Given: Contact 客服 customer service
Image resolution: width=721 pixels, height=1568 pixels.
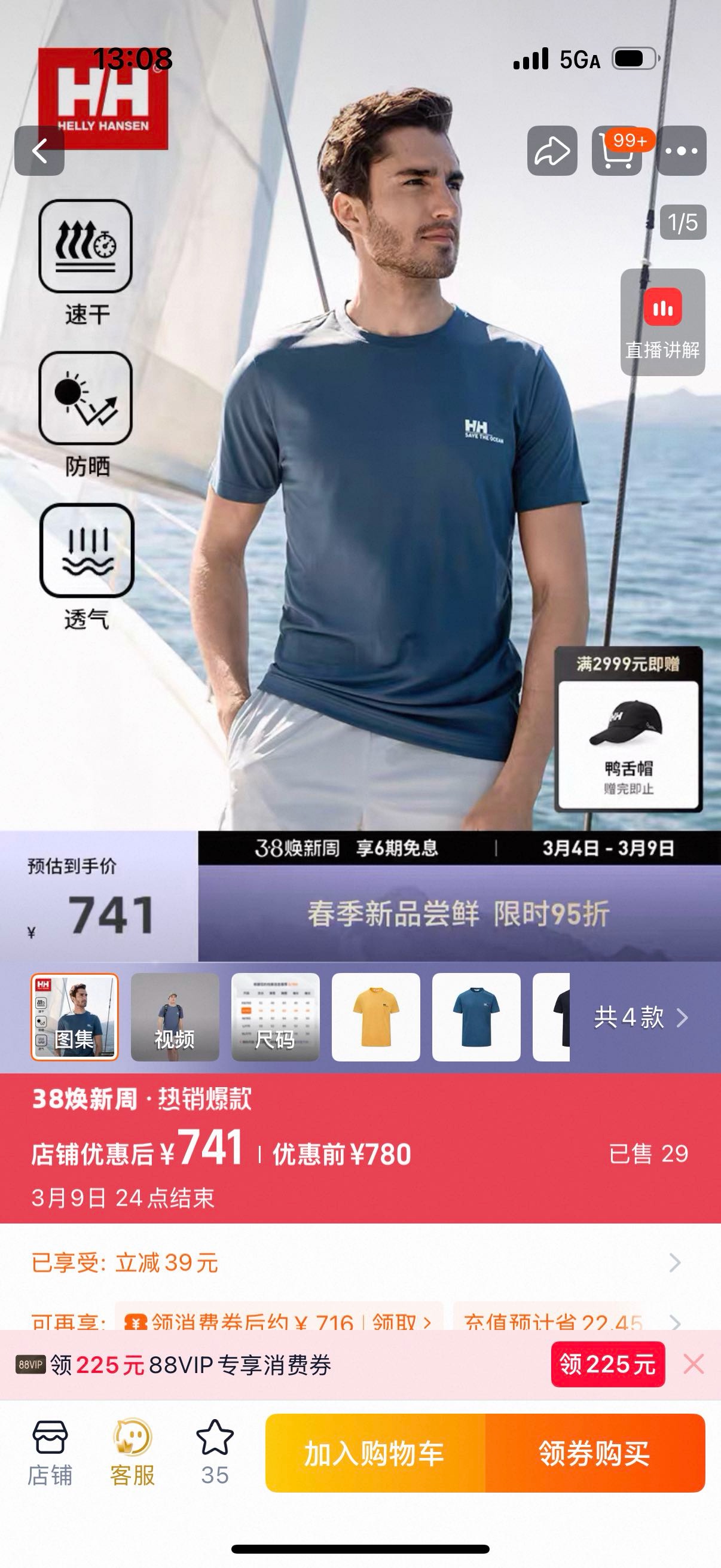Looking at the screenshot, I should point(132,1453).
